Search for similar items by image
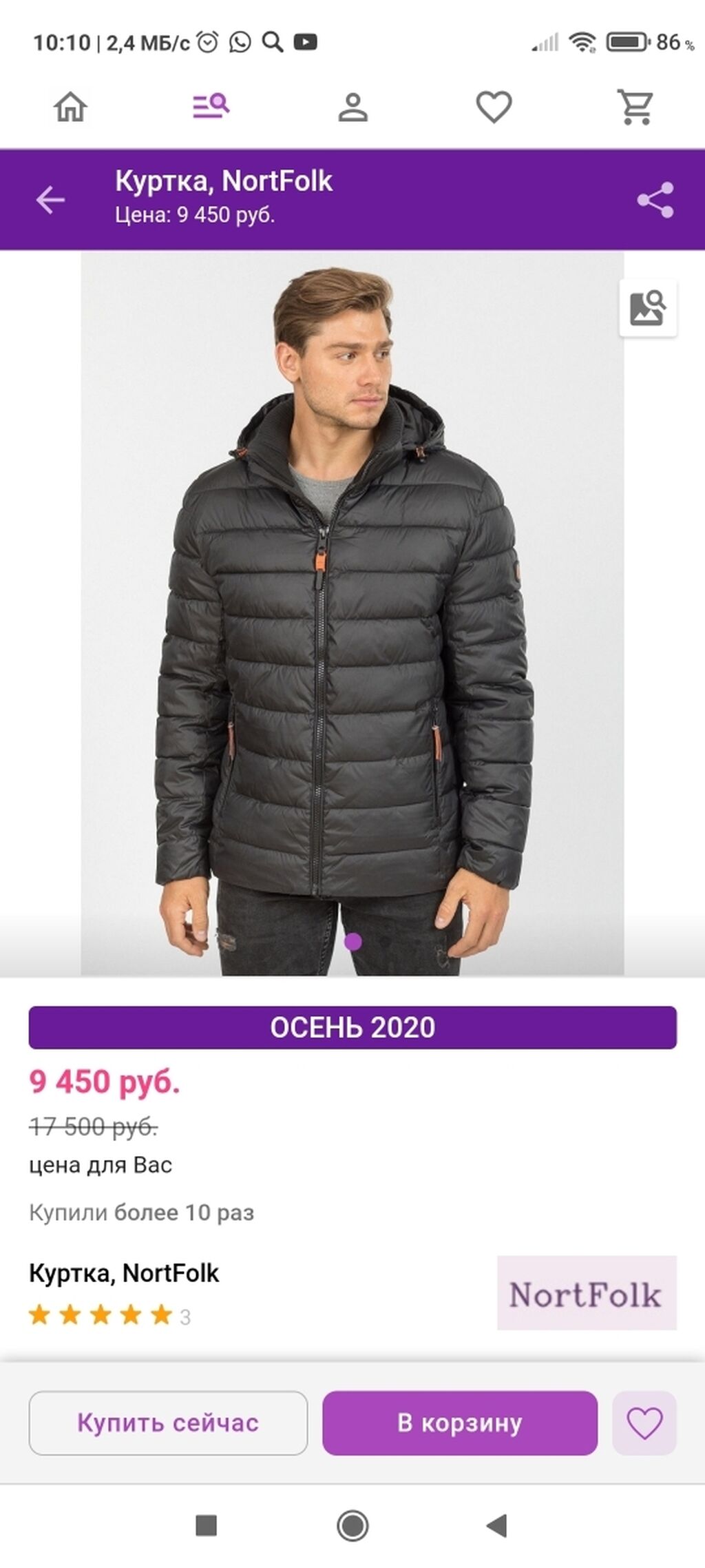The height and width of the screenshot is (1568, 705). [647, 308]
